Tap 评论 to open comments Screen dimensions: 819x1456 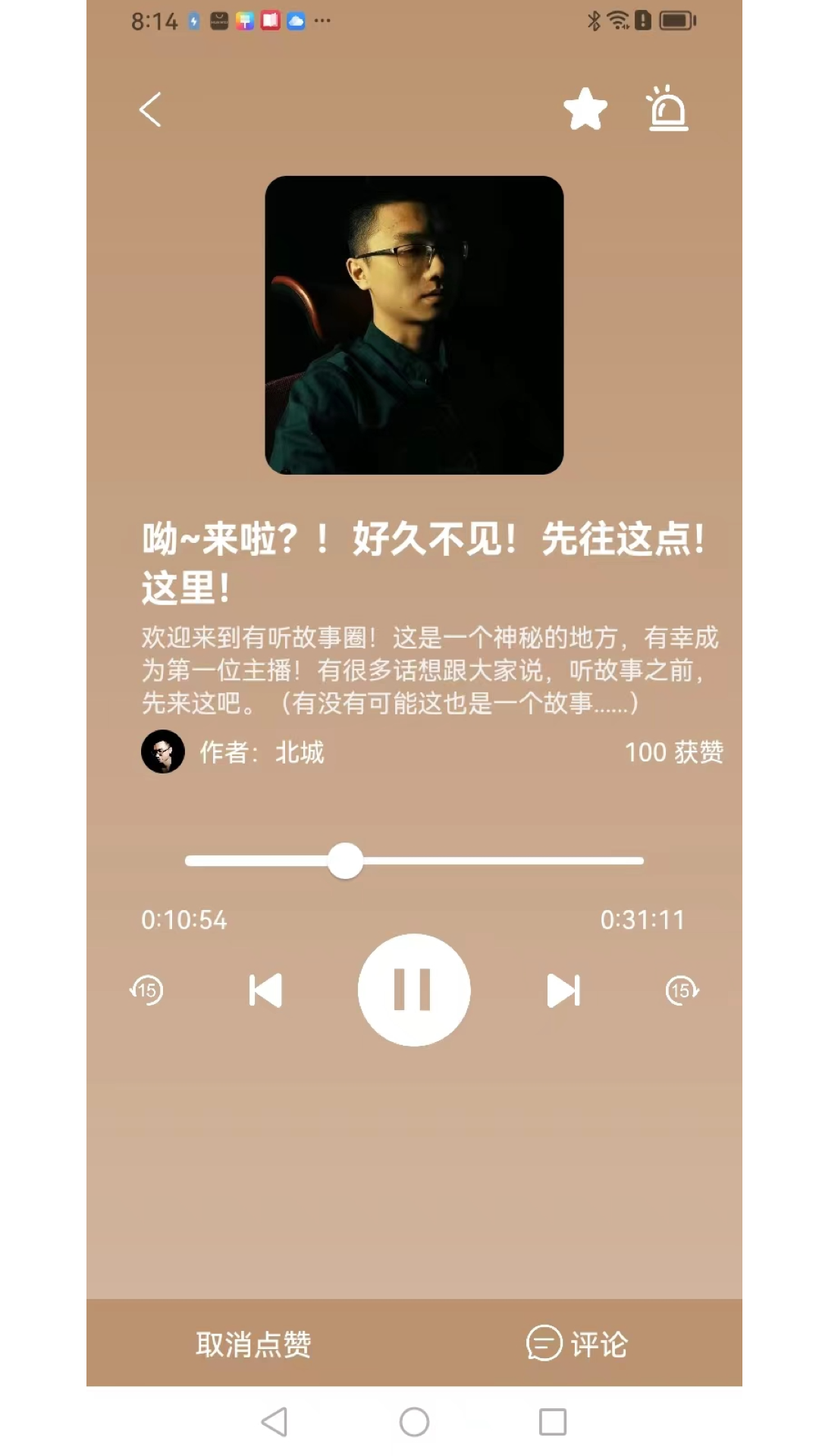[598, 1341]
